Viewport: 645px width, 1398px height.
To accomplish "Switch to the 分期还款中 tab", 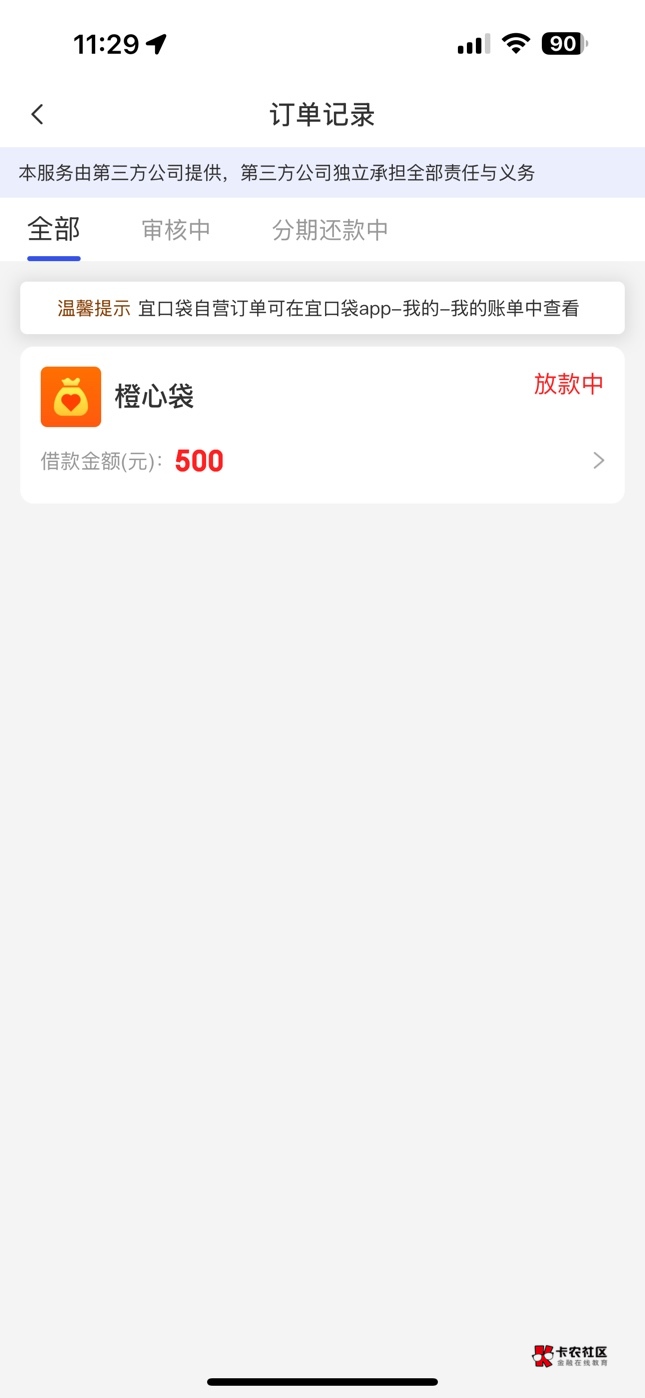I will 330,230.
